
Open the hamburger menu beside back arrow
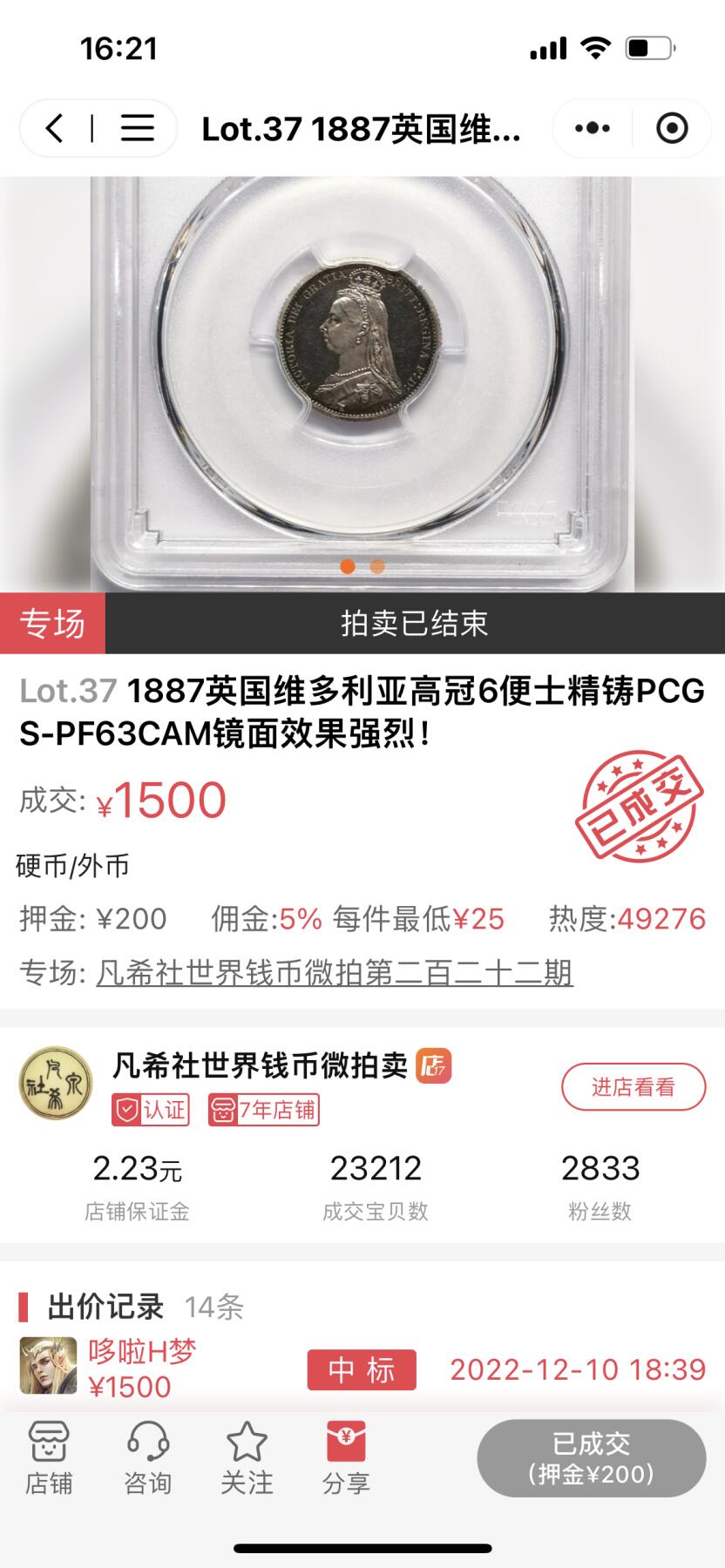[x=136, y=127]
